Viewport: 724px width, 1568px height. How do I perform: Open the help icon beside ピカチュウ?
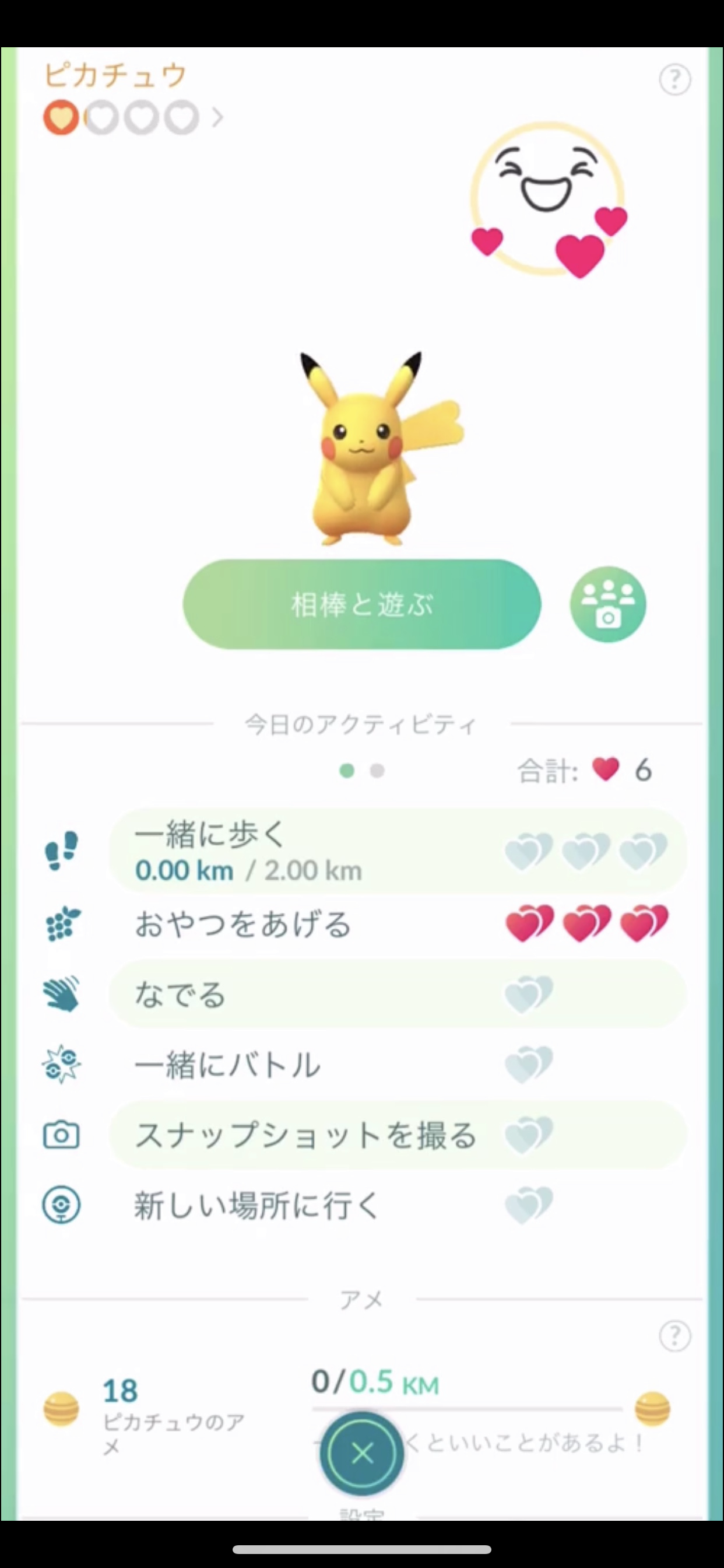[x=674, y=80]
